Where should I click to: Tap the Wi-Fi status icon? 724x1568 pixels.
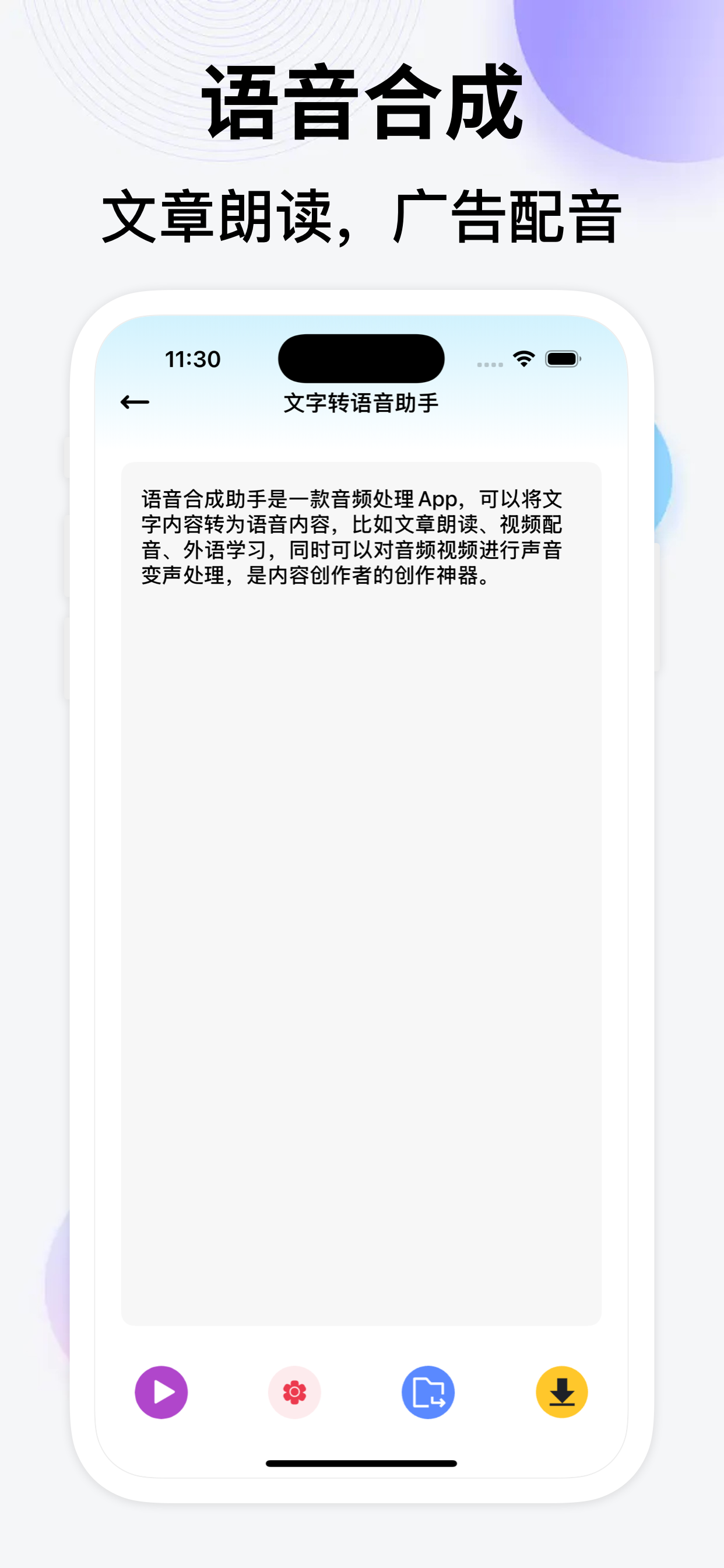pos(525,359)
